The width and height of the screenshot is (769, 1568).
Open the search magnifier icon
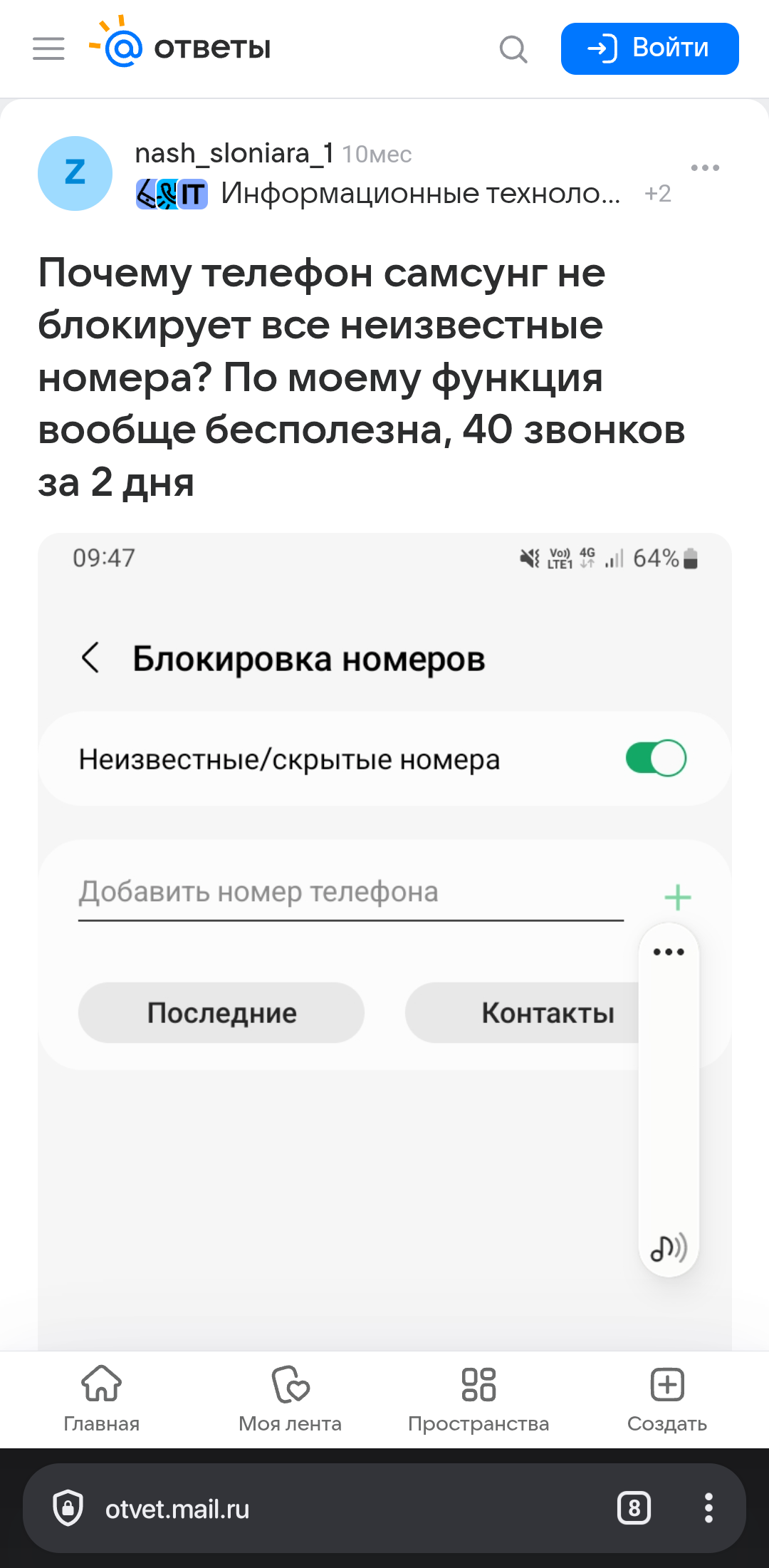pyautogui.click(x=513, y=49)
